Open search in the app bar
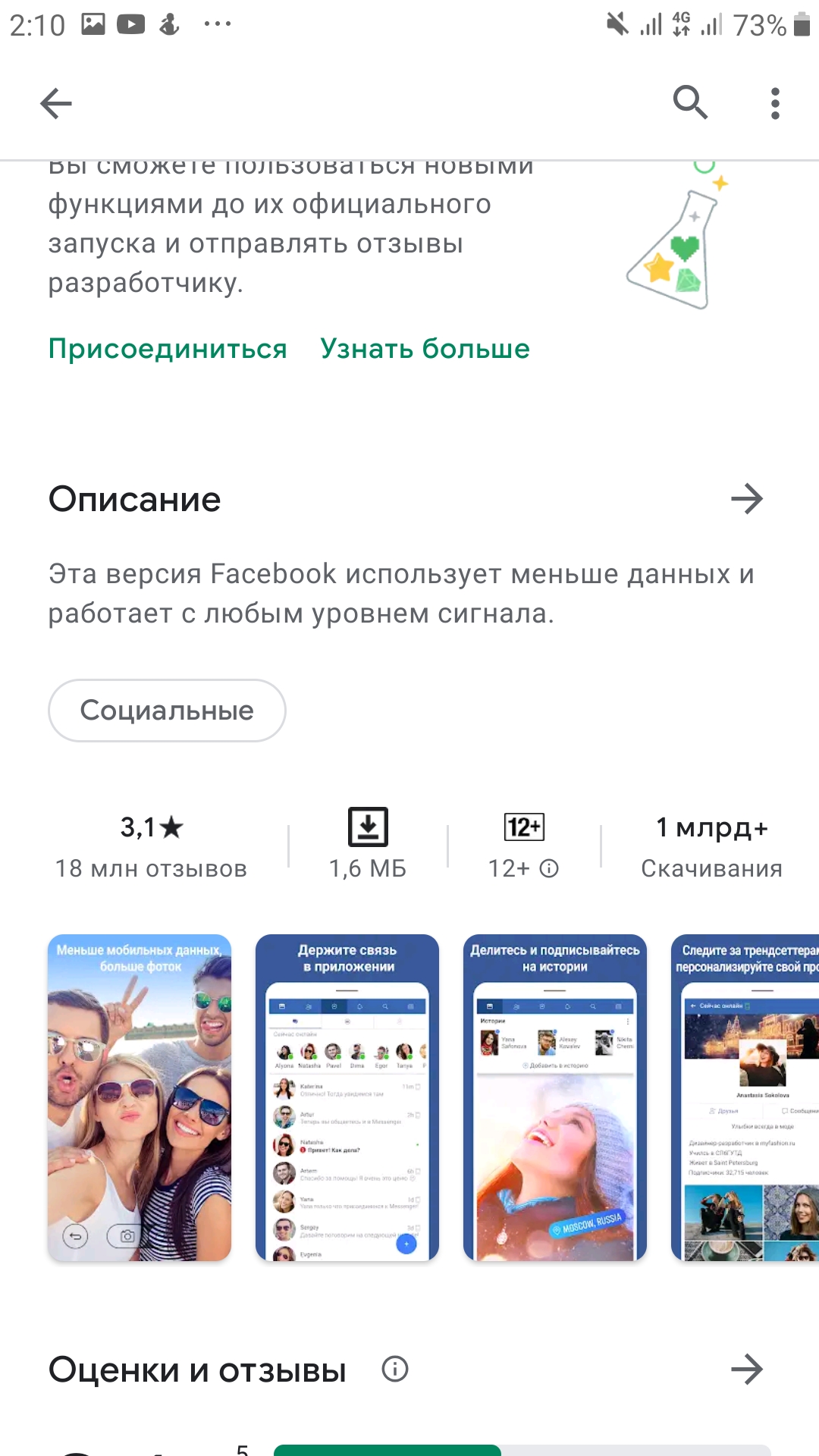Screen dimensions: 819x1456 pos(690,102)
